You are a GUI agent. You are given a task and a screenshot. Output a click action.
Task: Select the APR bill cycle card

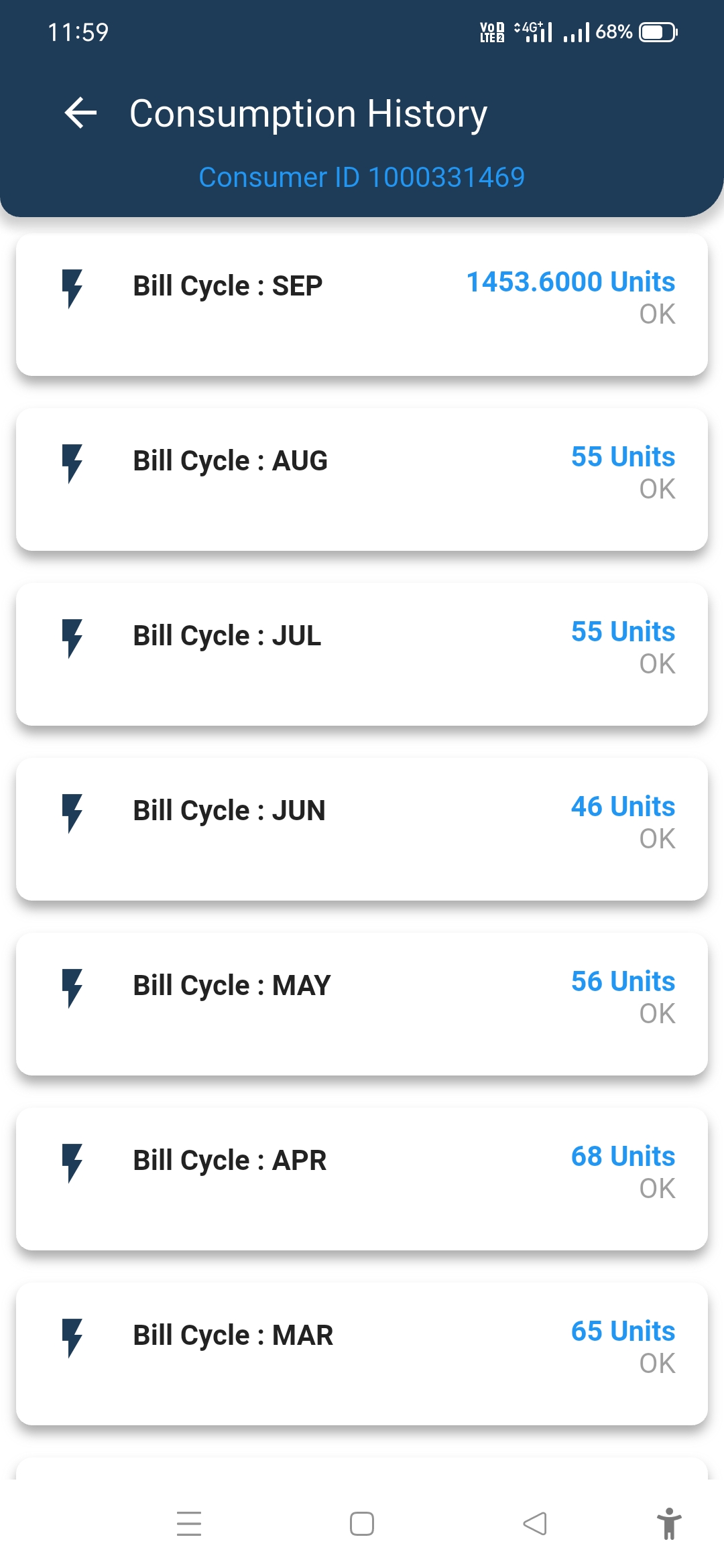[362, 1179]
